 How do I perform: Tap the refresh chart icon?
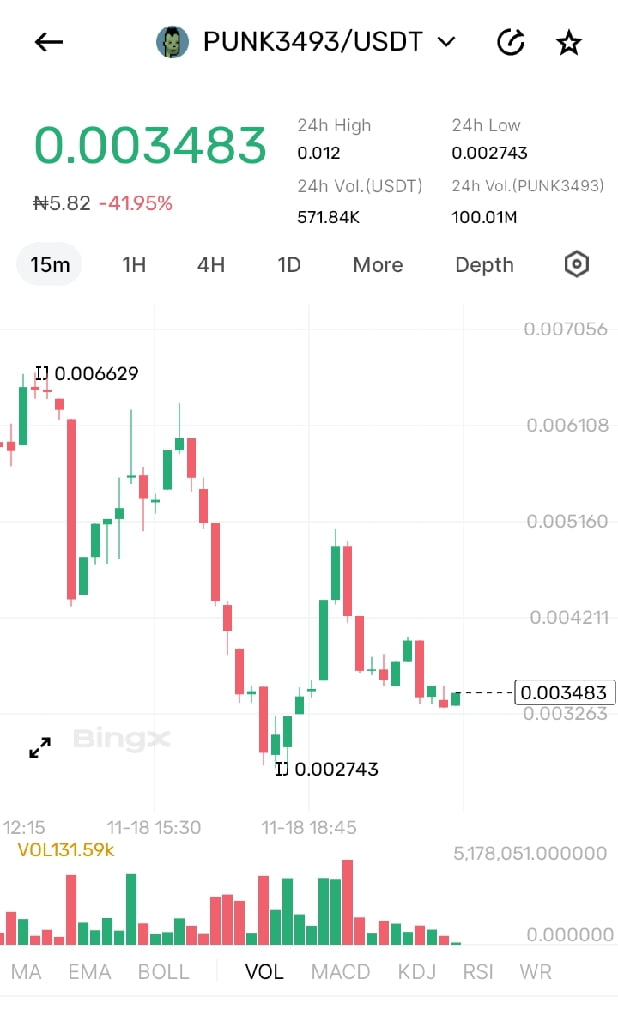click(511, 42)
